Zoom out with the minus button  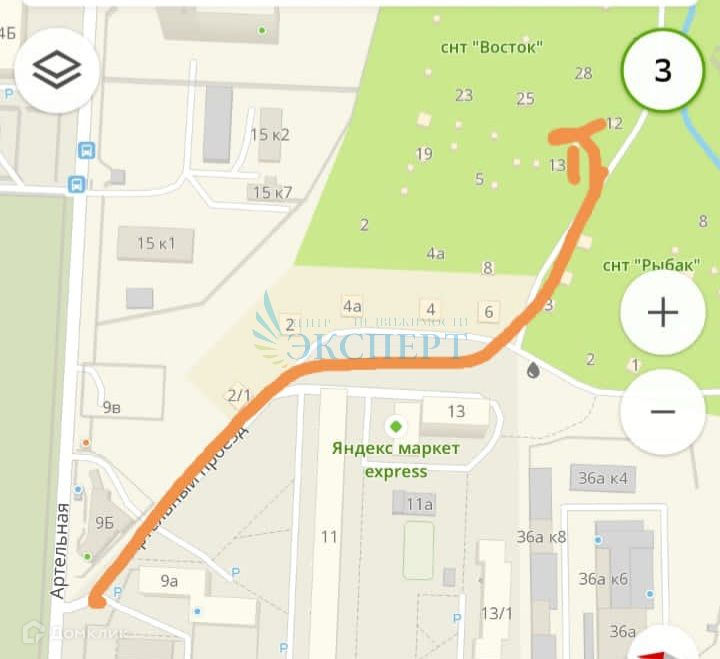pos(662,411)
